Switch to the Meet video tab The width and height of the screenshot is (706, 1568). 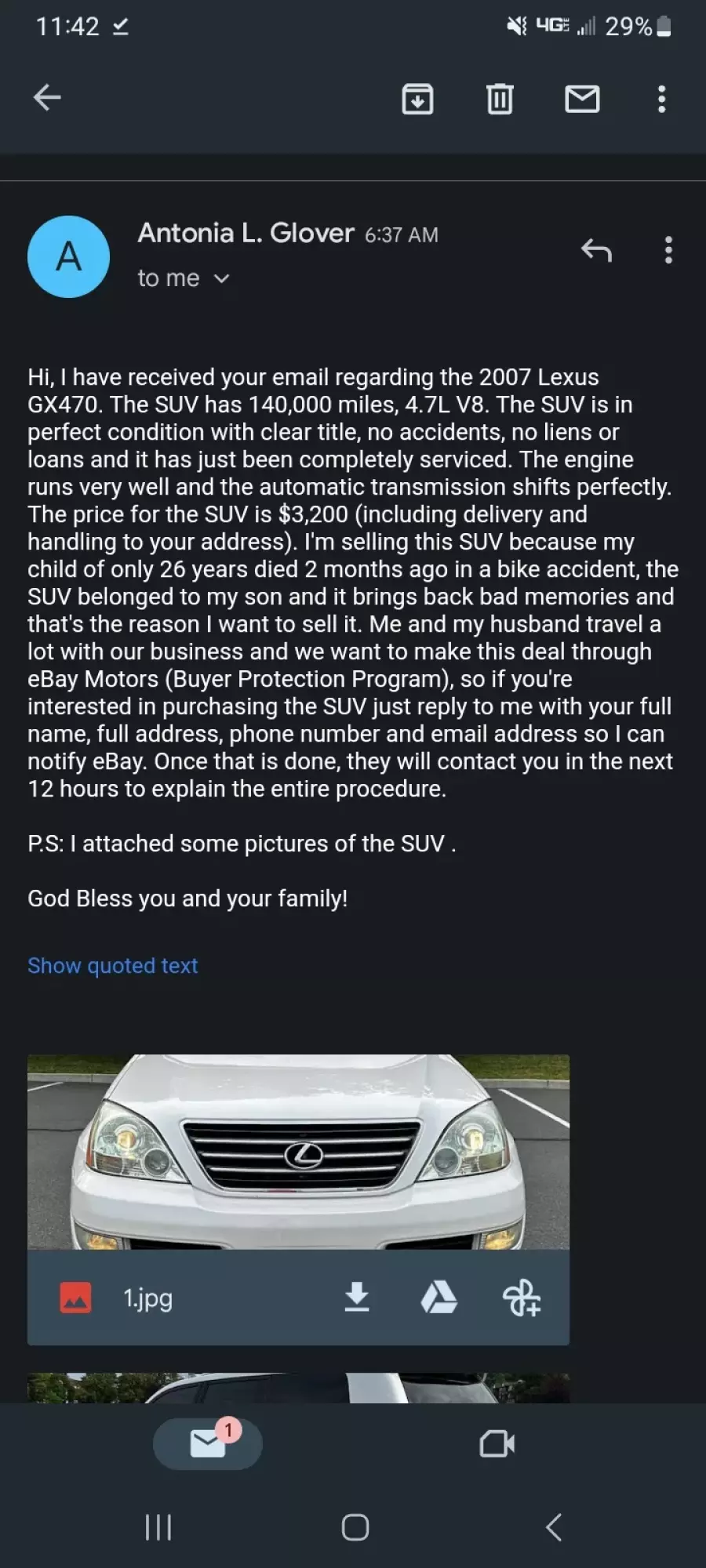(x=497, y=1443)
